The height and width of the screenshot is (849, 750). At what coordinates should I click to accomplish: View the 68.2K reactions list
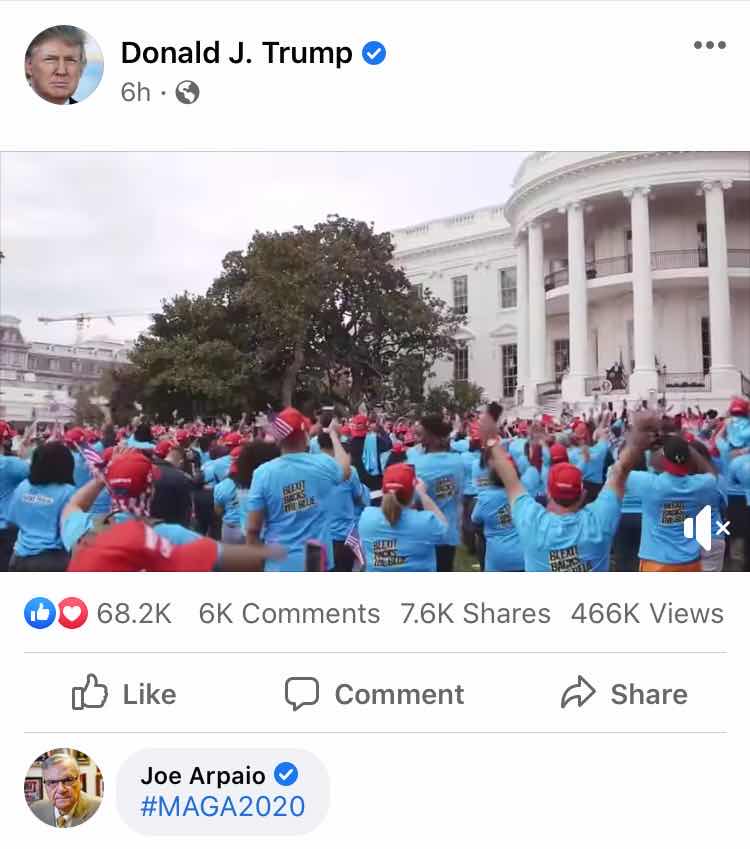coord(98,613)
